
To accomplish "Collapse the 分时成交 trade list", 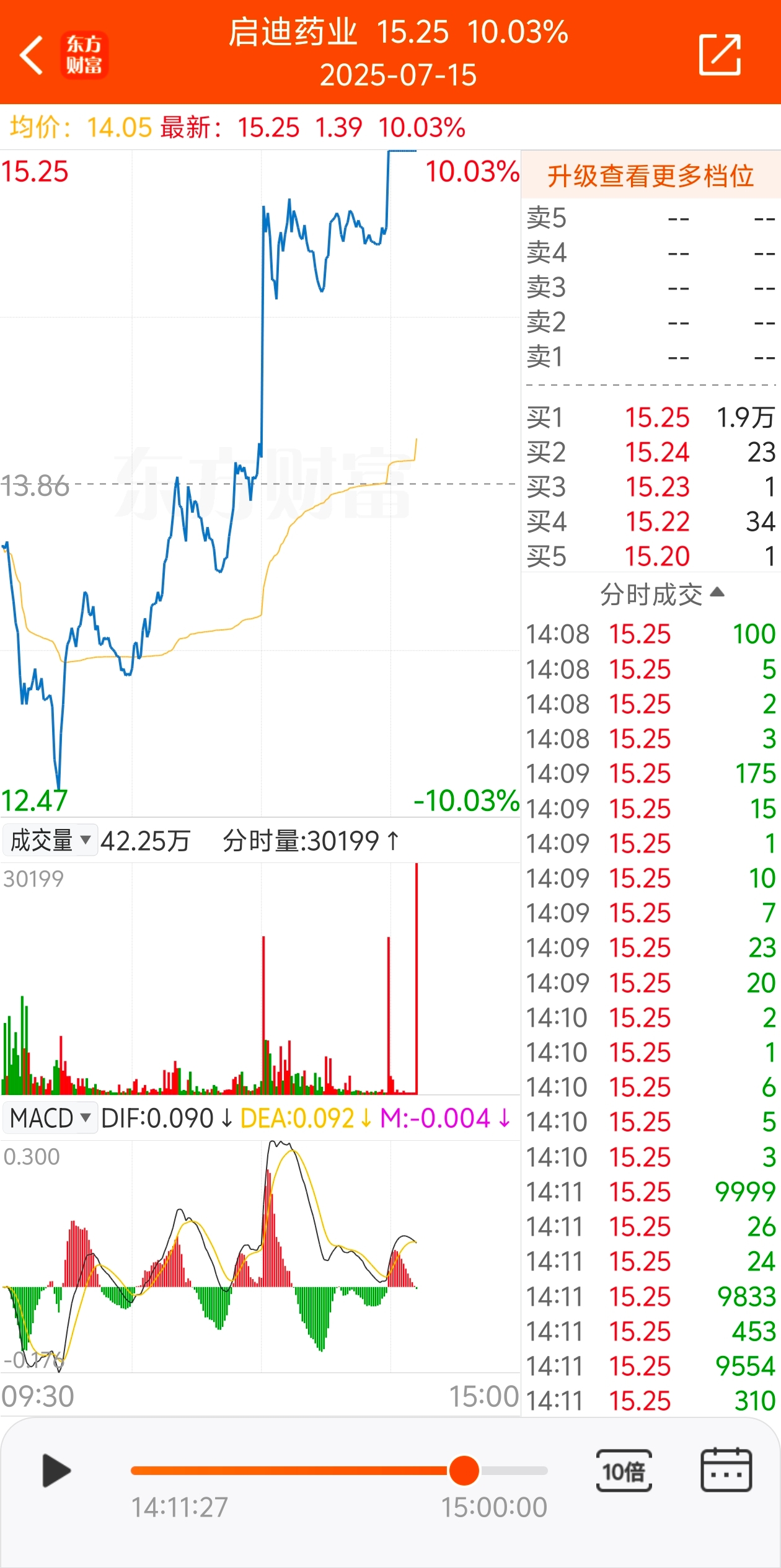I will [661, 594].
